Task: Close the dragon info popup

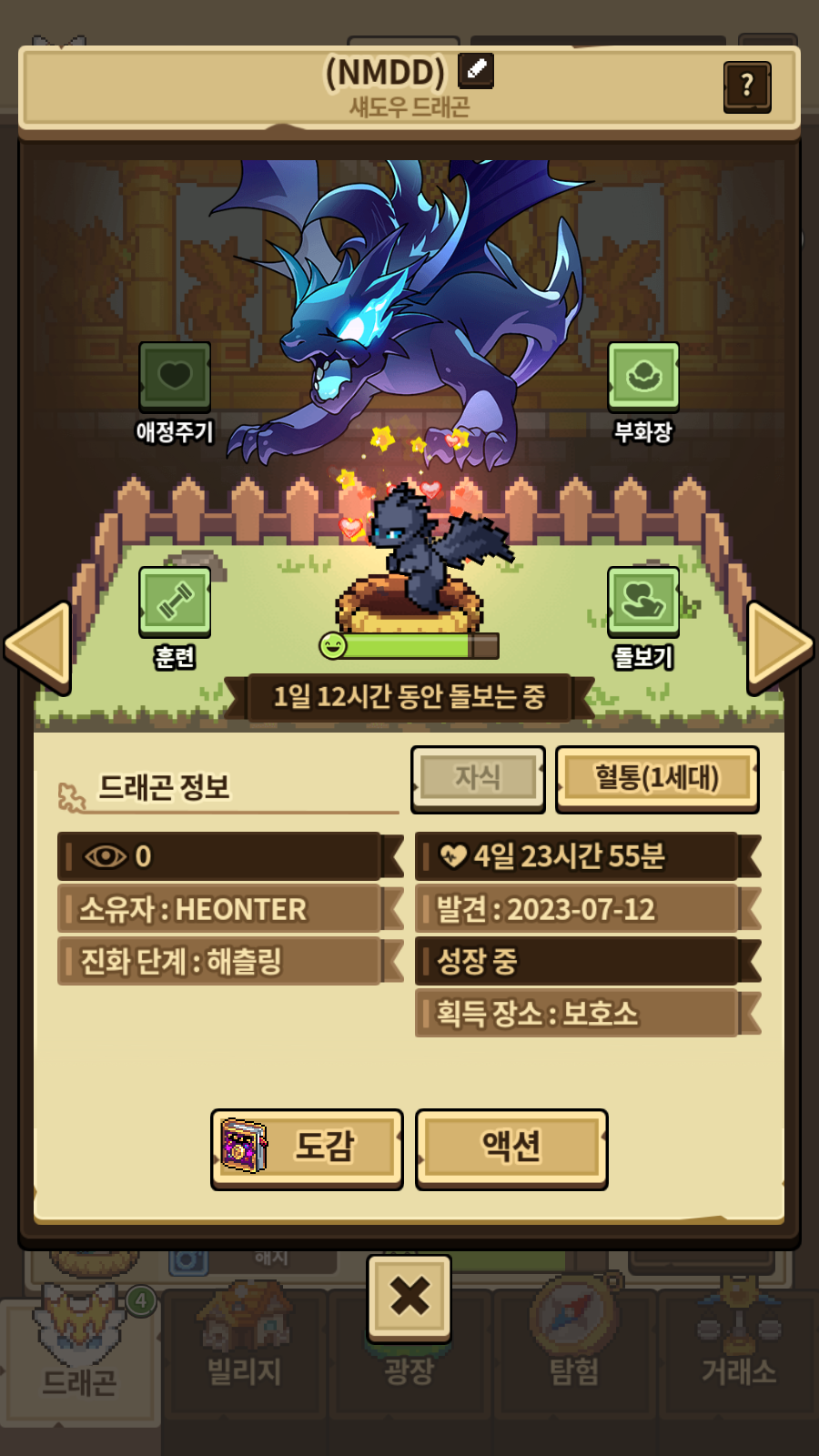Action: click(x=409, y=1297)
